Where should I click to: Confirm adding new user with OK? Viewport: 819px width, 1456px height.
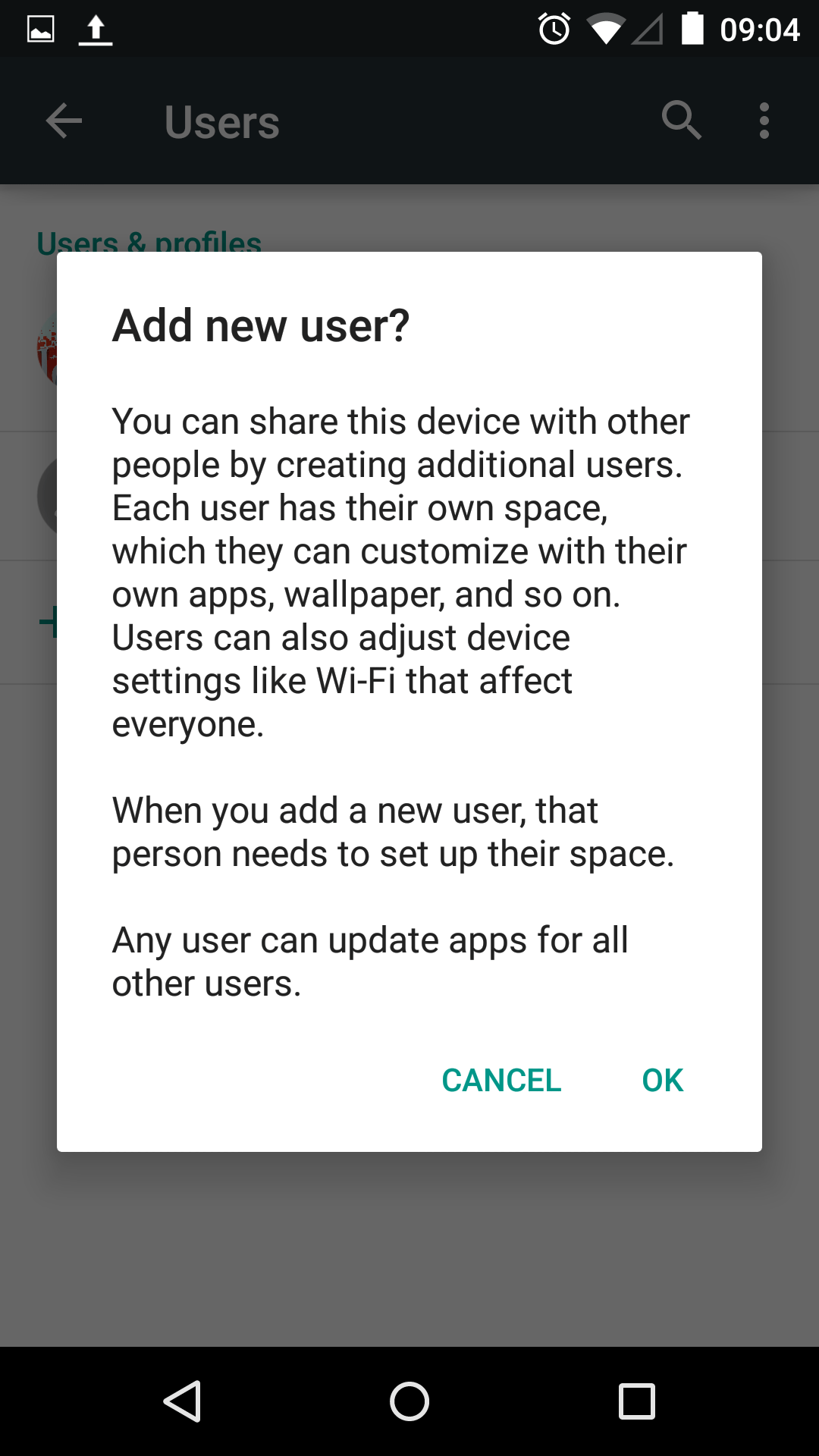[x=662, y=1080]
